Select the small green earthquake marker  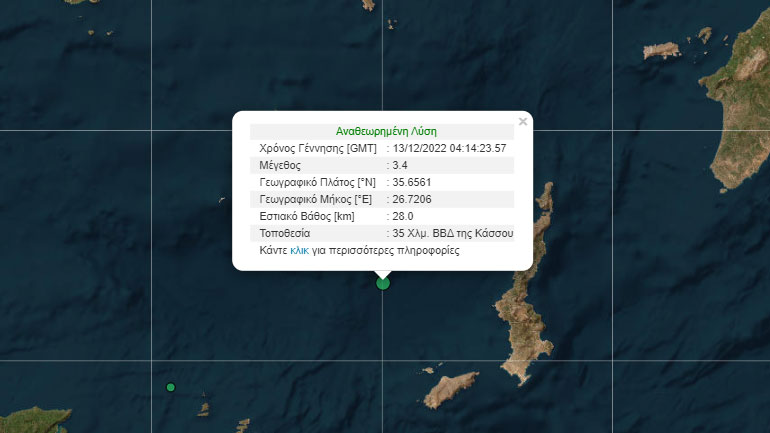pyautogui.click(x=171, y=387)
